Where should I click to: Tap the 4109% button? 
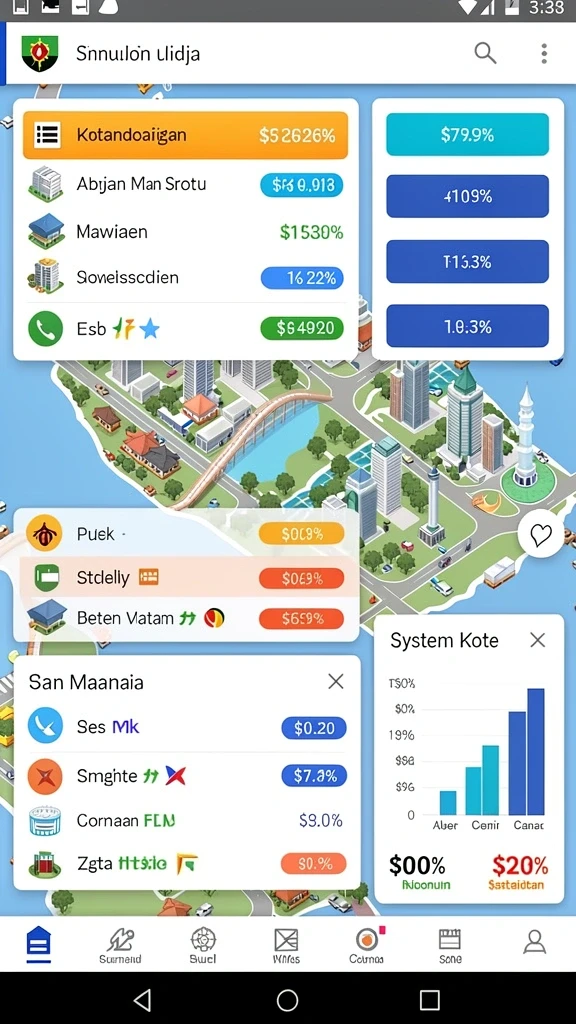(x=467, y=196)
